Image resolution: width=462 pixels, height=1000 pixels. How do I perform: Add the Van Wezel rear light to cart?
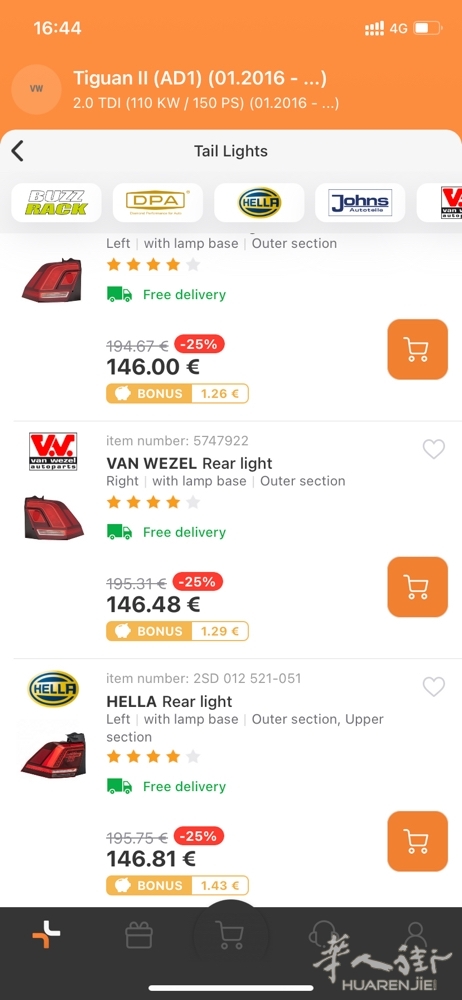coord(417,587)
